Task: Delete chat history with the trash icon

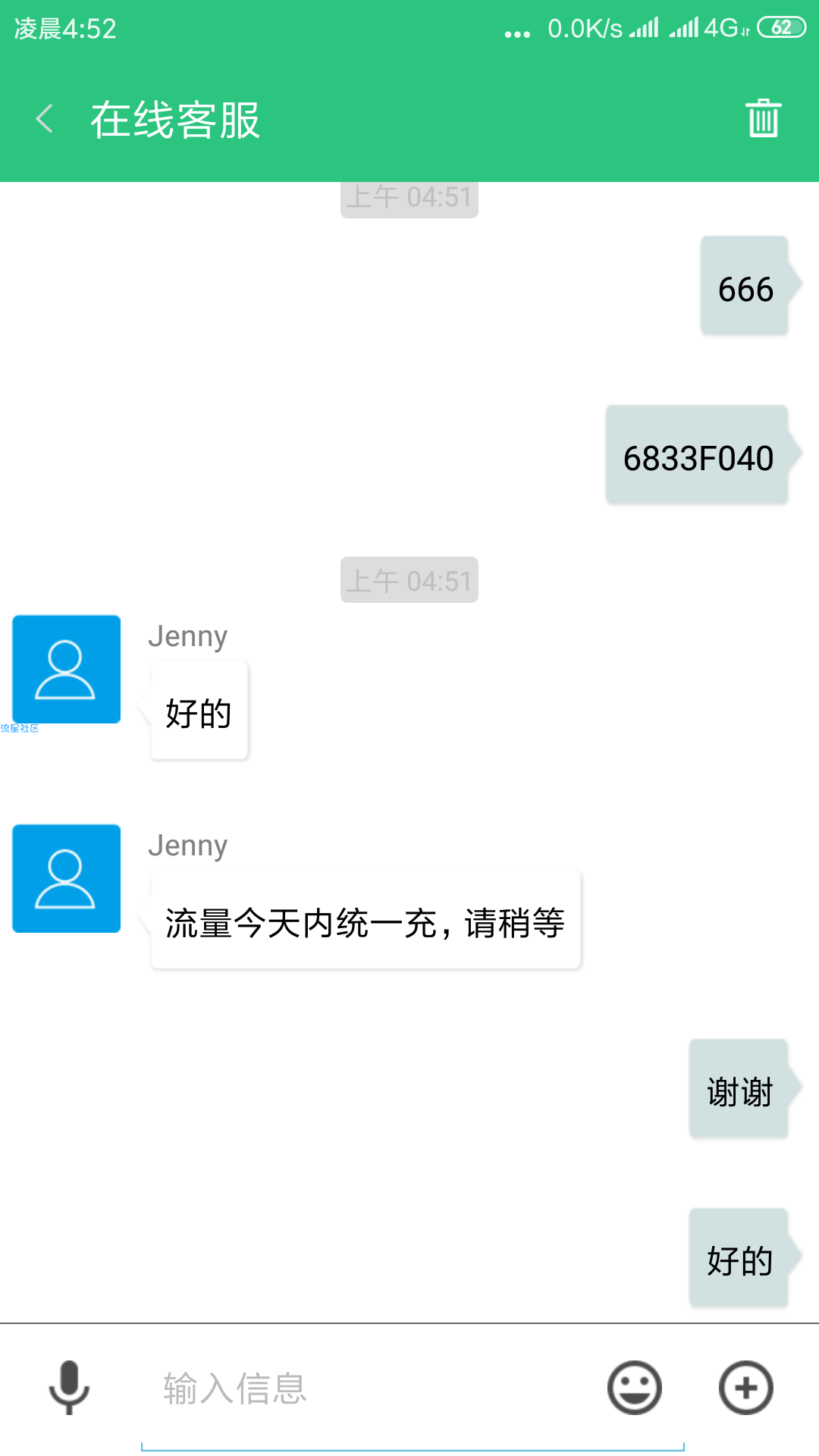Action: click(x=763, y=119)
